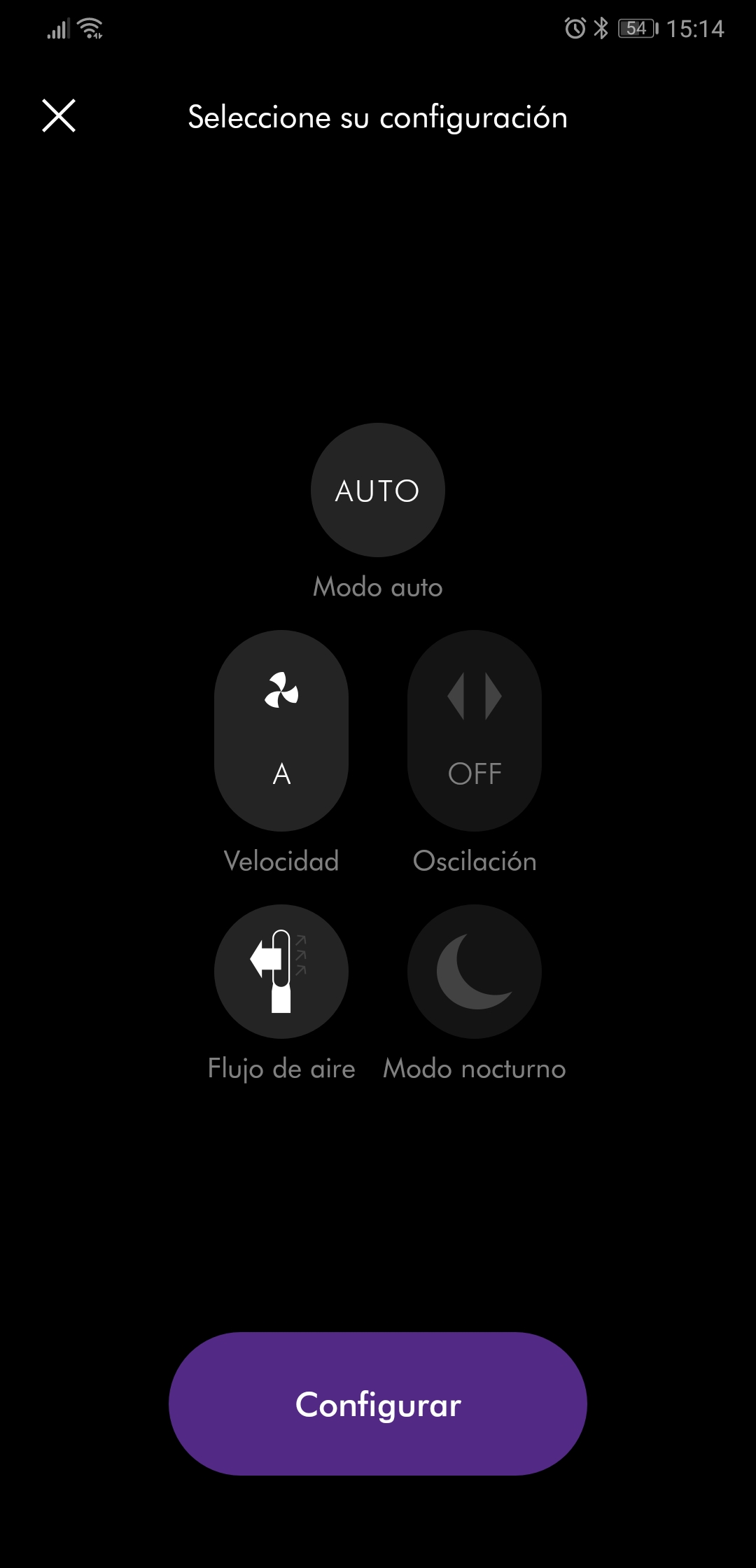Viewport: 756px width, 1568px height.
Task: Close the configuration selection screen
Action: tap(59, 115)
